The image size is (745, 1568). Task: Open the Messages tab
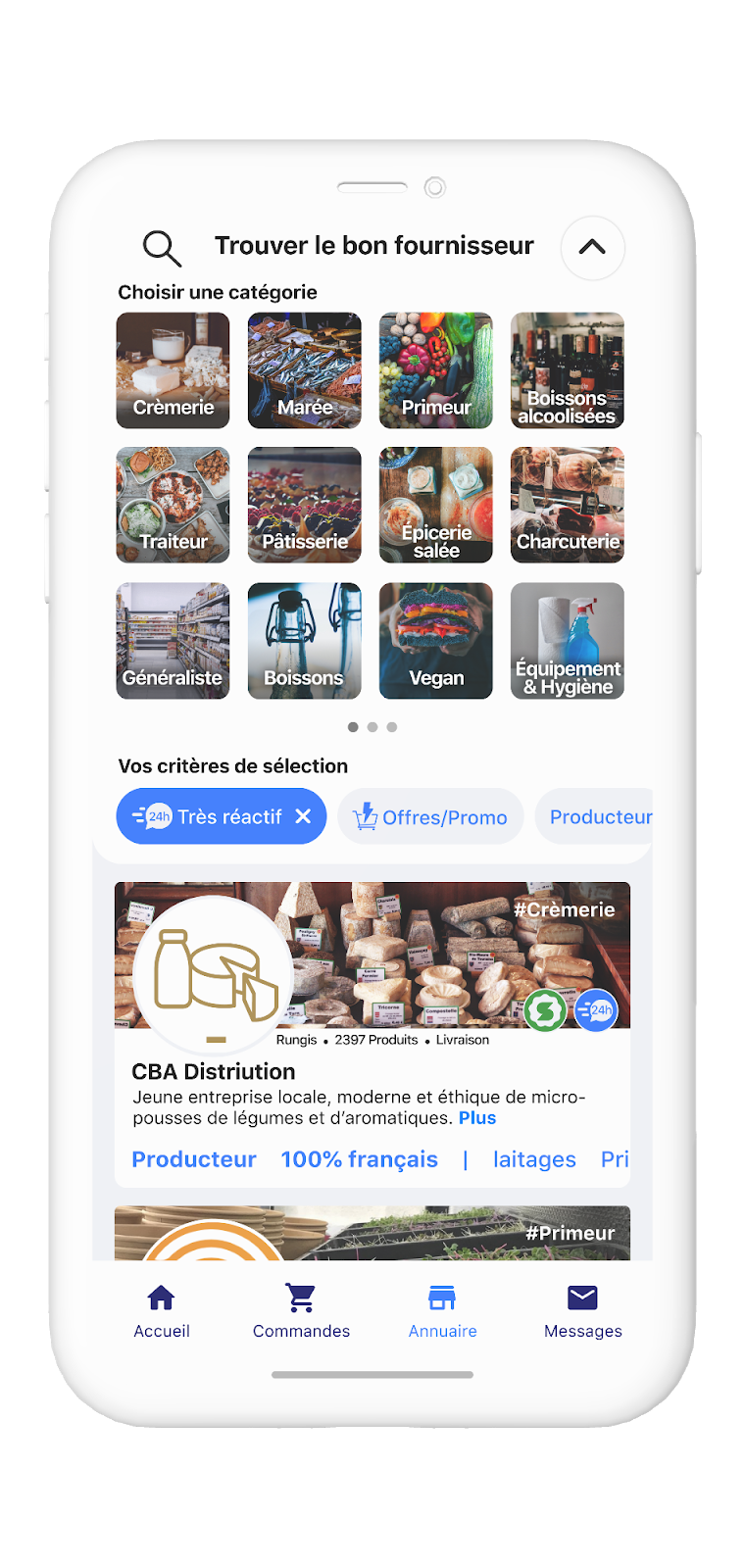point(582,1311)
